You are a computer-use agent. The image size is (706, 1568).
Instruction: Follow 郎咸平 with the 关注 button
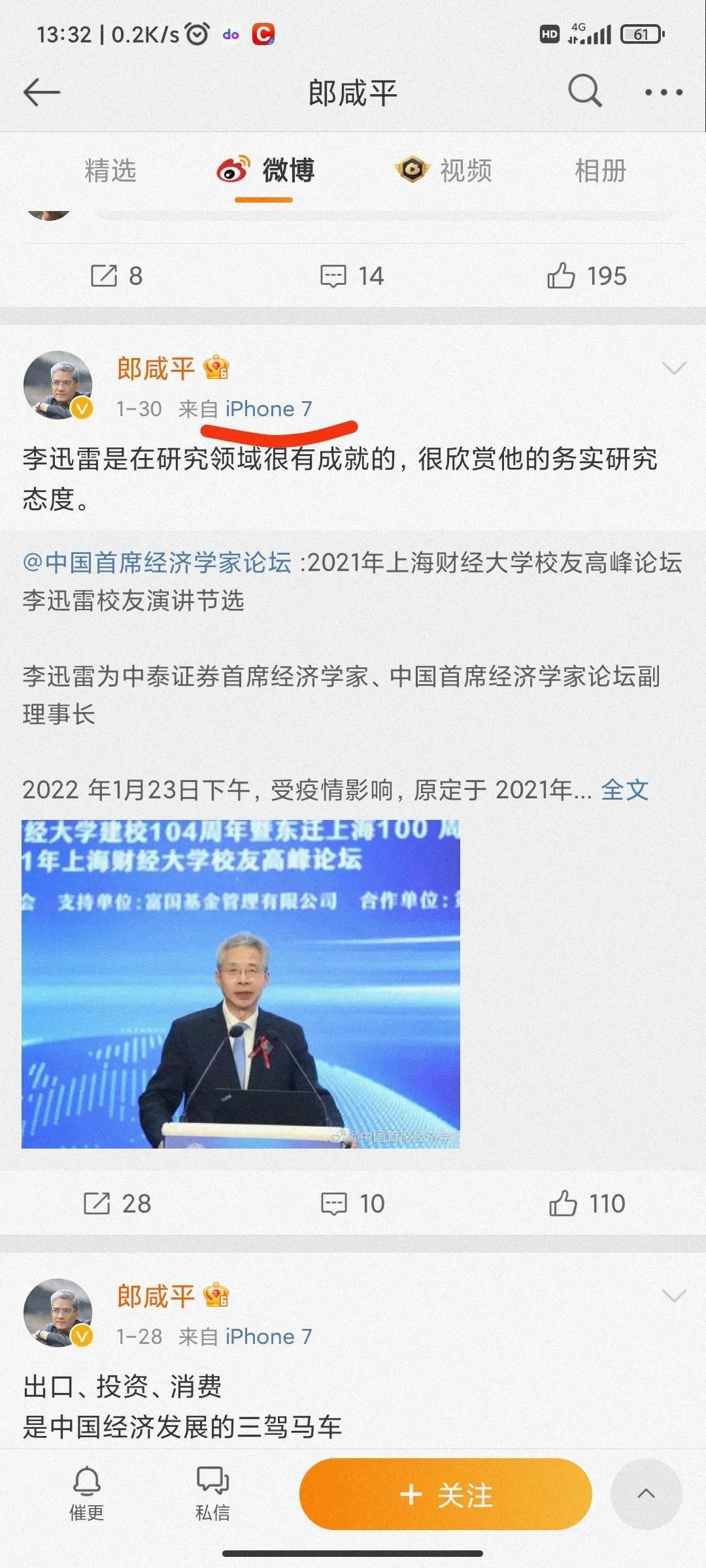(x=446, y=1494)
